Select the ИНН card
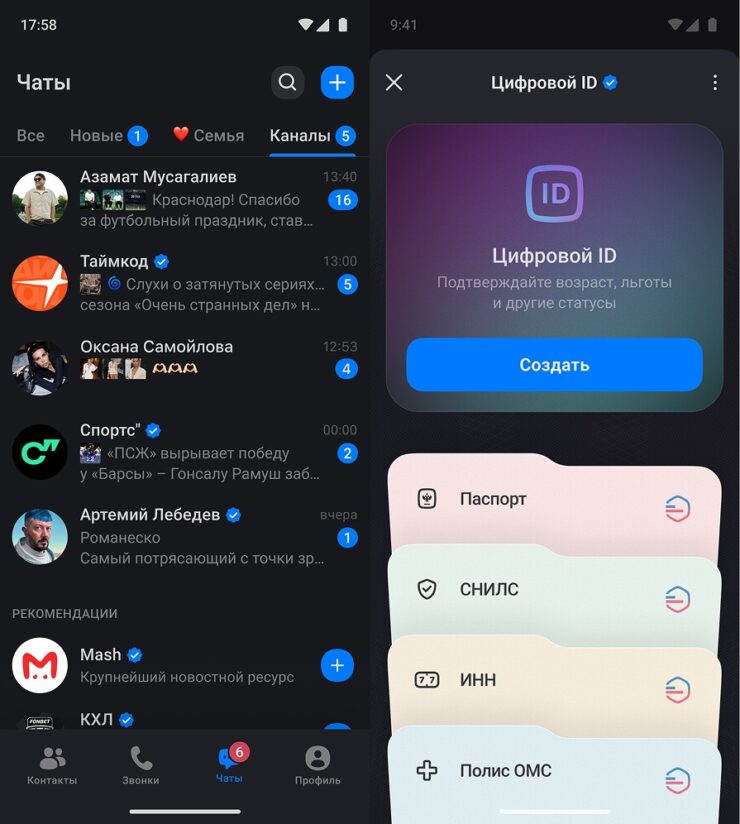 click(553, 681)
